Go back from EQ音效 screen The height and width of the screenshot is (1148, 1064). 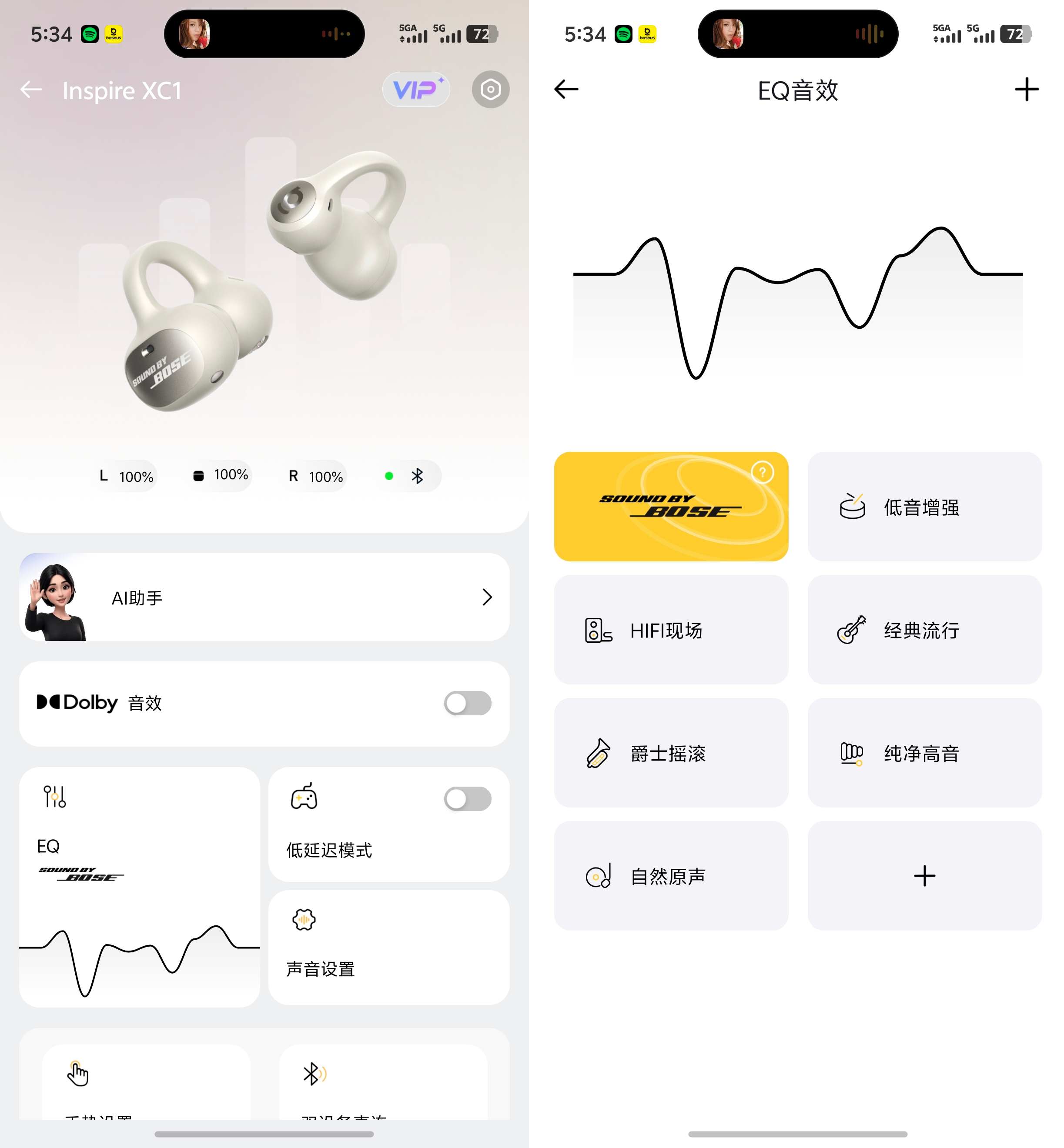coord(566,90)
